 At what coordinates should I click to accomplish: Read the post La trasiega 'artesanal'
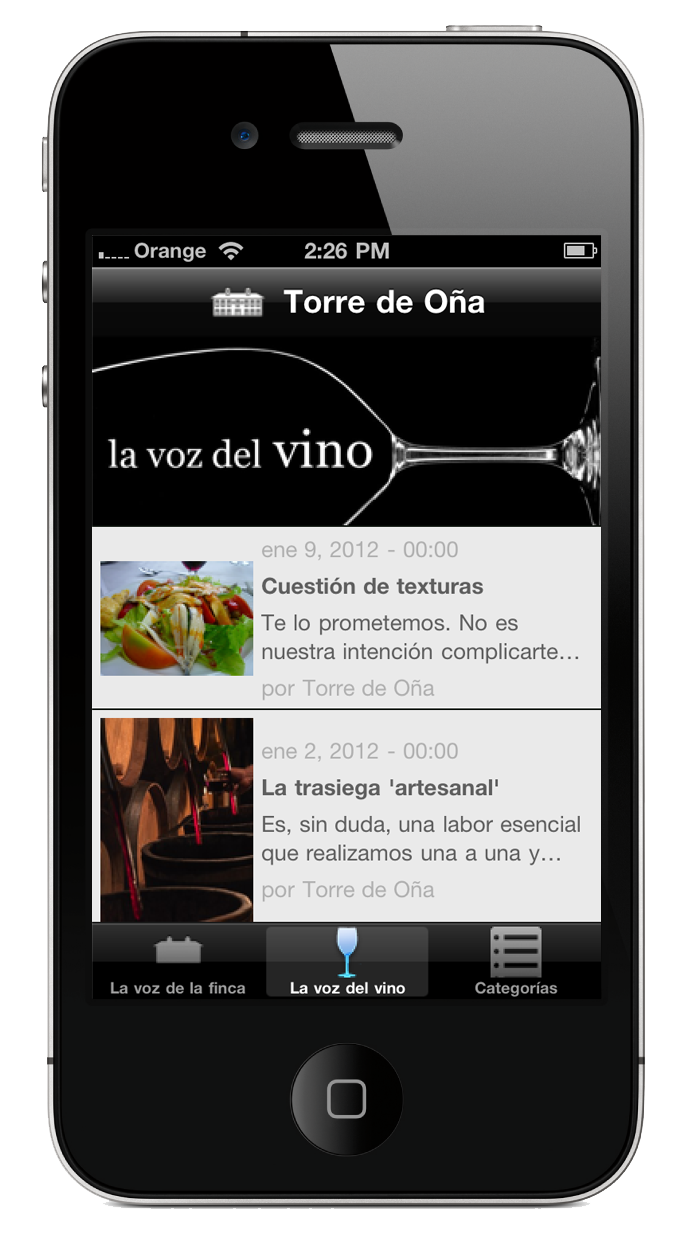(347, 817)
